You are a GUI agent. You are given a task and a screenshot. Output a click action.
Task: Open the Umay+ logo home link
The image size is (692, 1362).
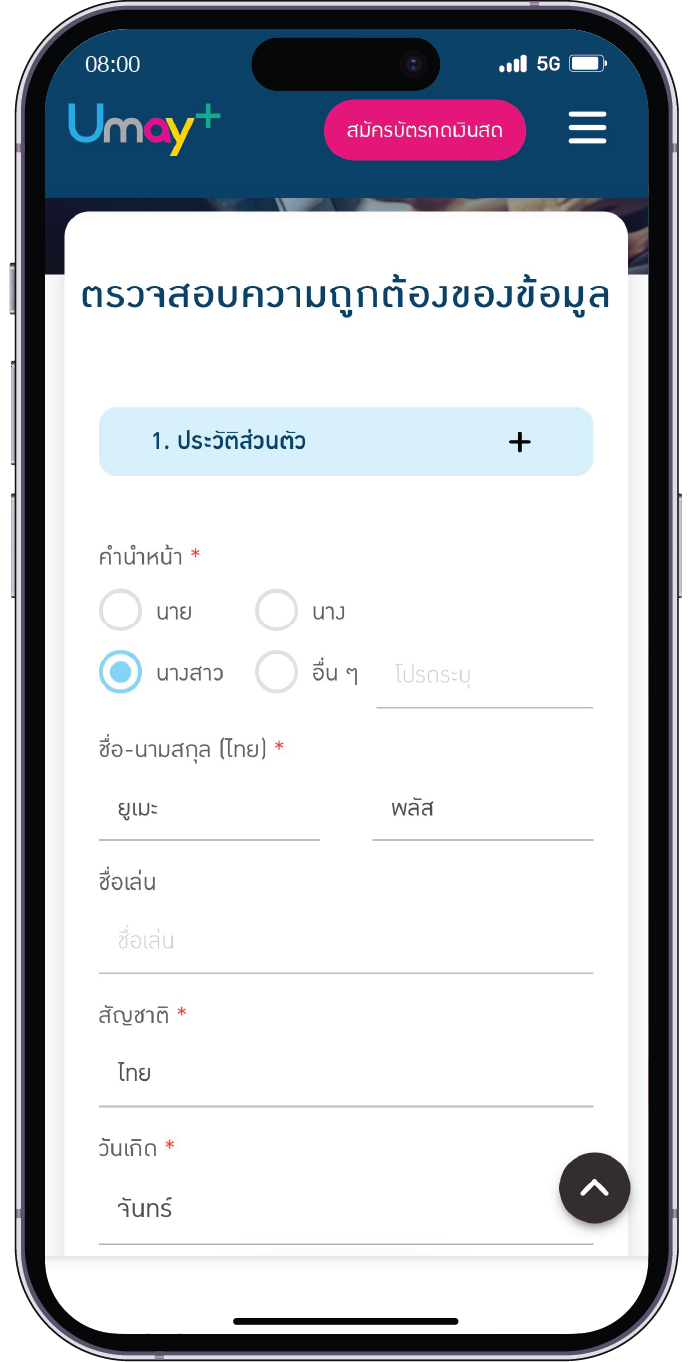click(x=144, y=128)
